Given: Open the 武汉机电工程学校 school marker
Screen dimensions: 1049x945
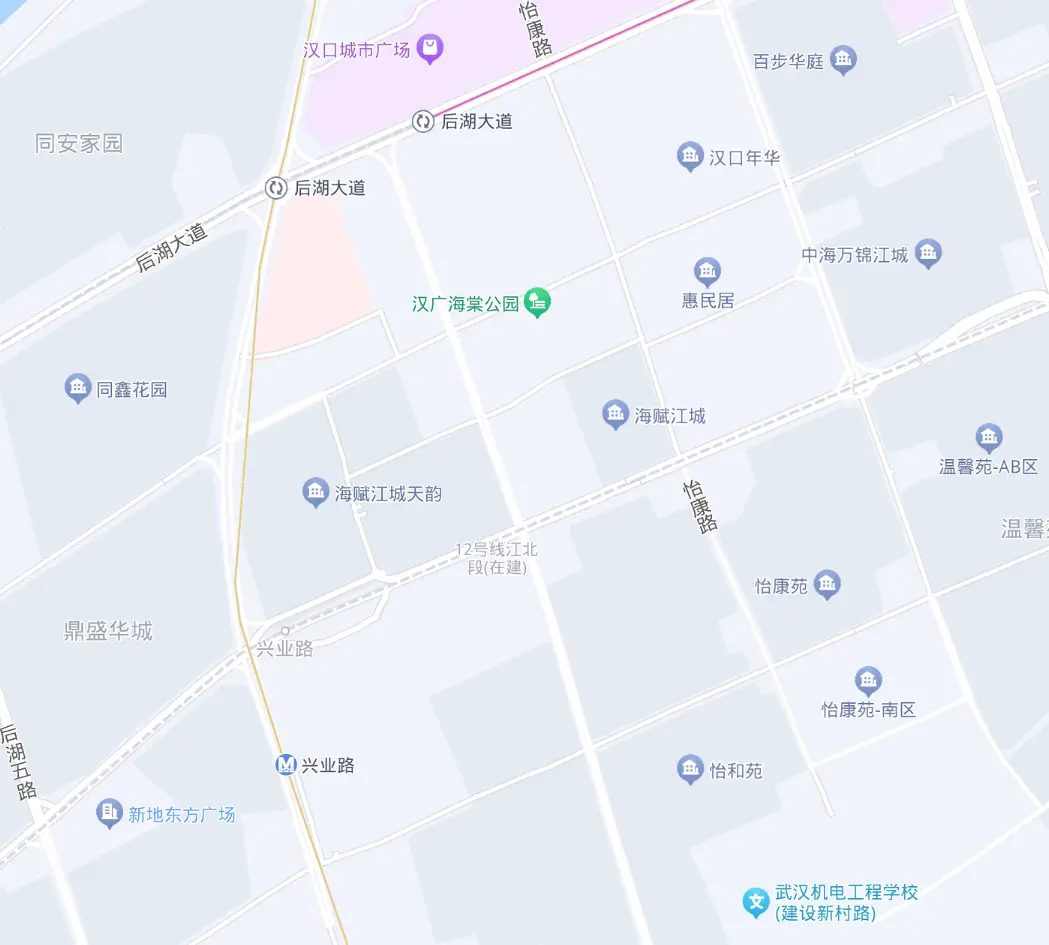Looking at the screenshot, I should coord(756,902).
